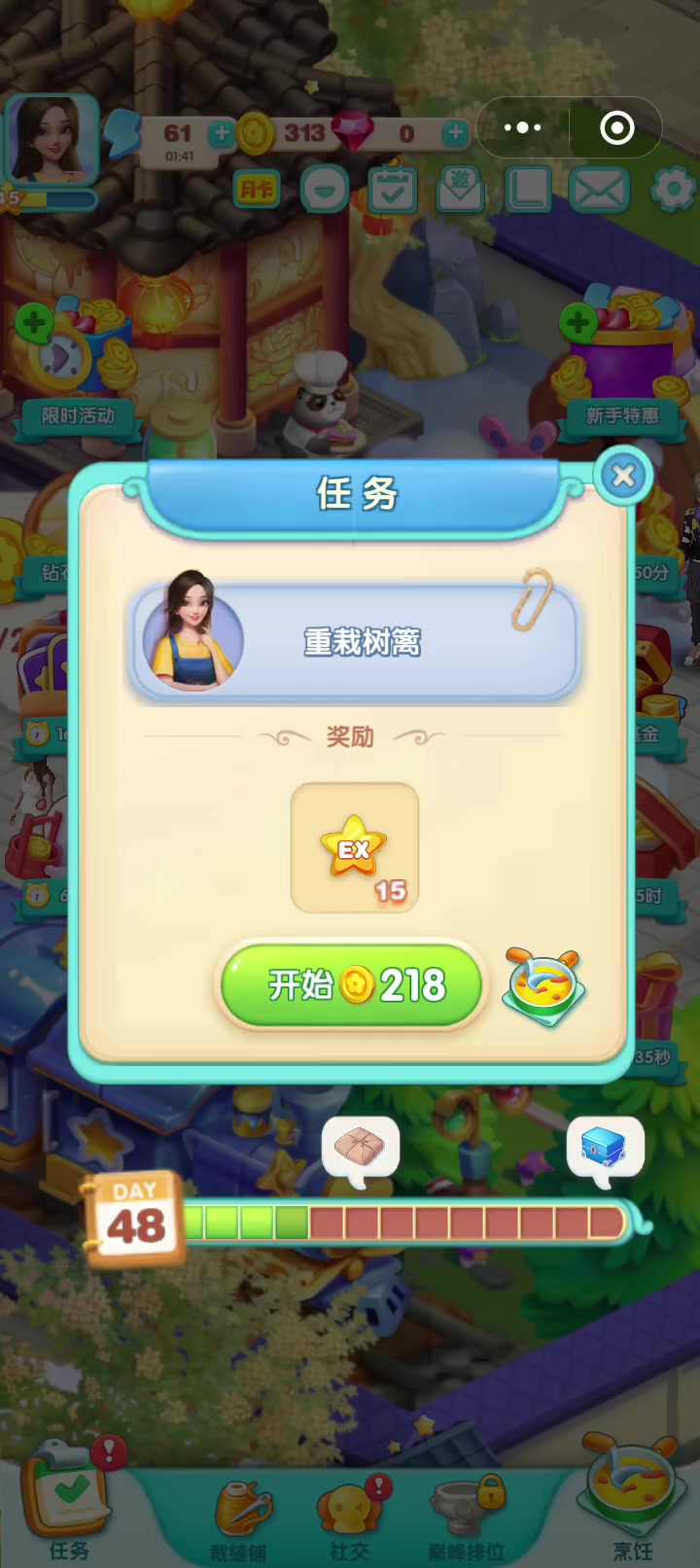Screen dimensions: 700x1568
Task: Add more gems with the plus button
Action: (x=456, y=133)
